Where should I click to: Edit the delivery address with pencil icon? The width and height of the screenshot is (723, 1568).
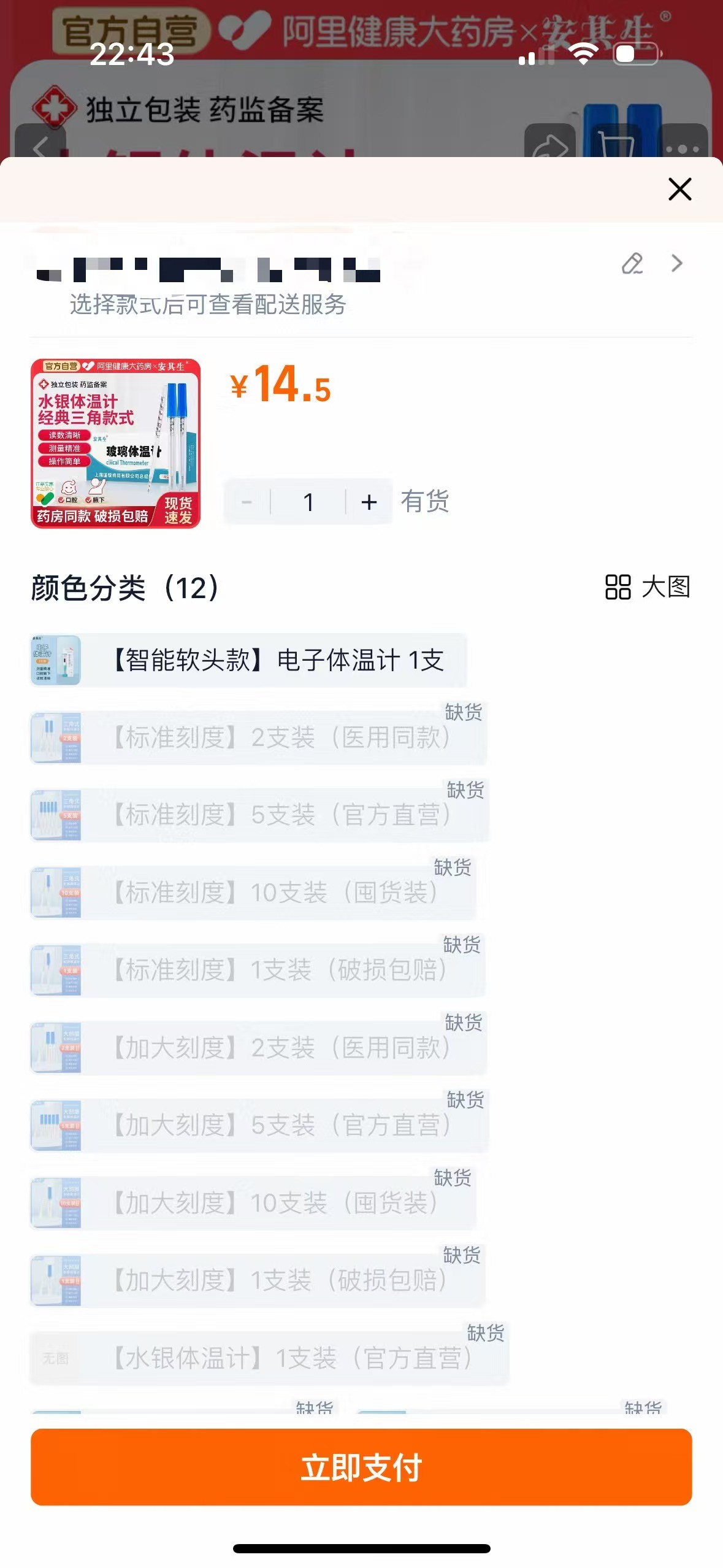coord(632,263)
